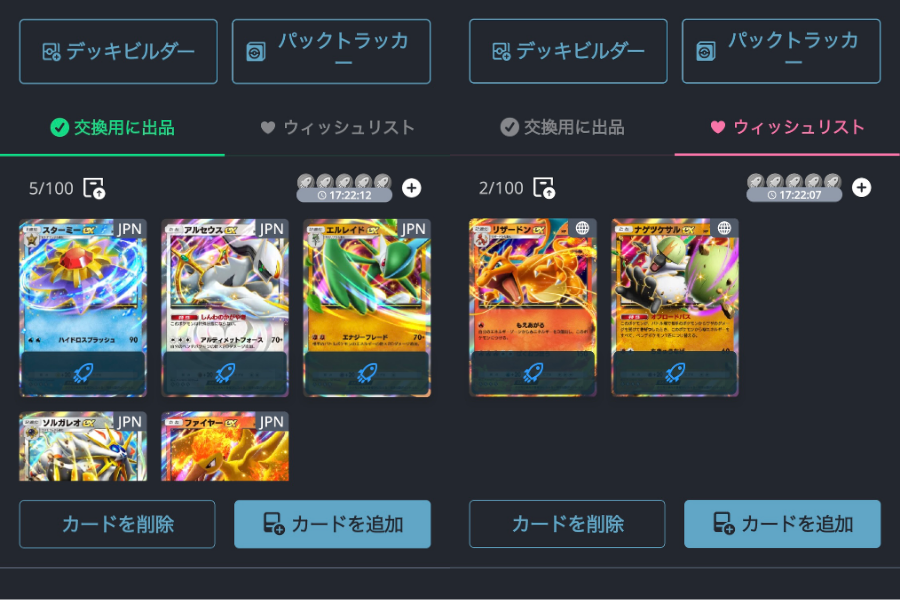Open the ナゲツケサル ex wishlist card
This screenshot has height=600, width=900.
click(x=675, y=285)
